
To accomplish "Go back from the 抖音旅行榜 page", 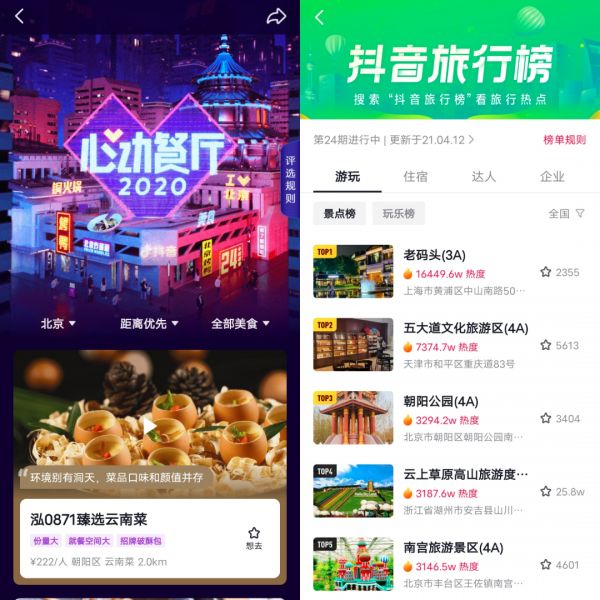I will click(319, 17).
